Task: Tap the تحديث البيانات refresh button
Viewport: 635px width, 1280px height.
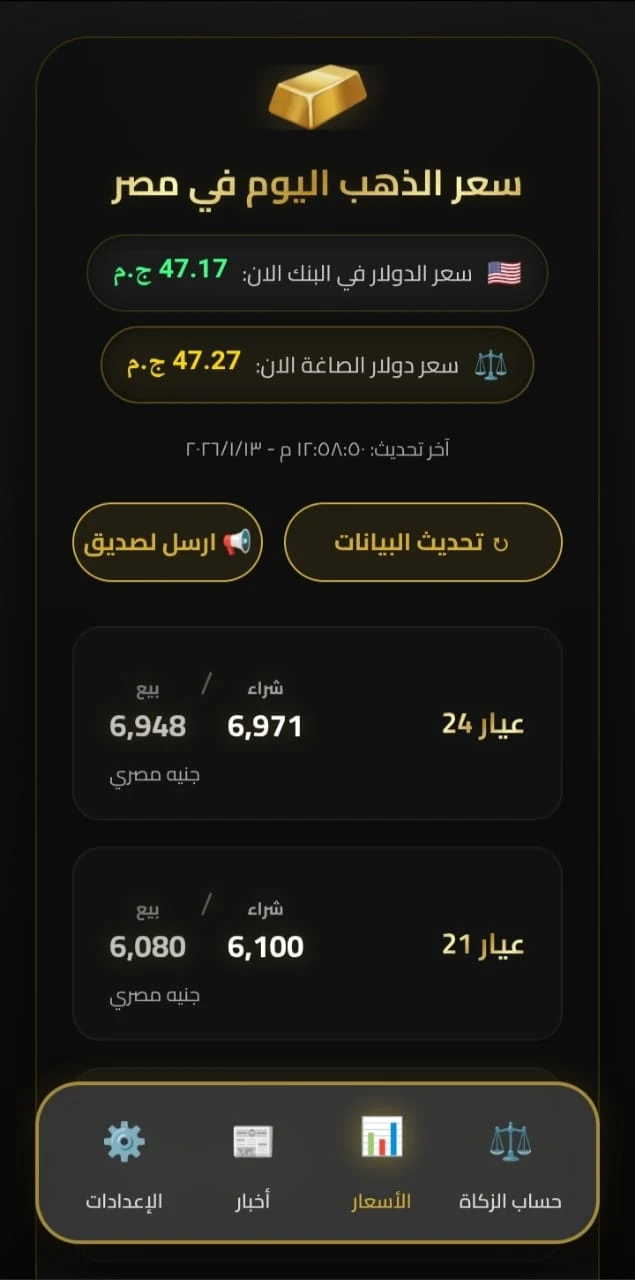Action: tap(423, 542)
